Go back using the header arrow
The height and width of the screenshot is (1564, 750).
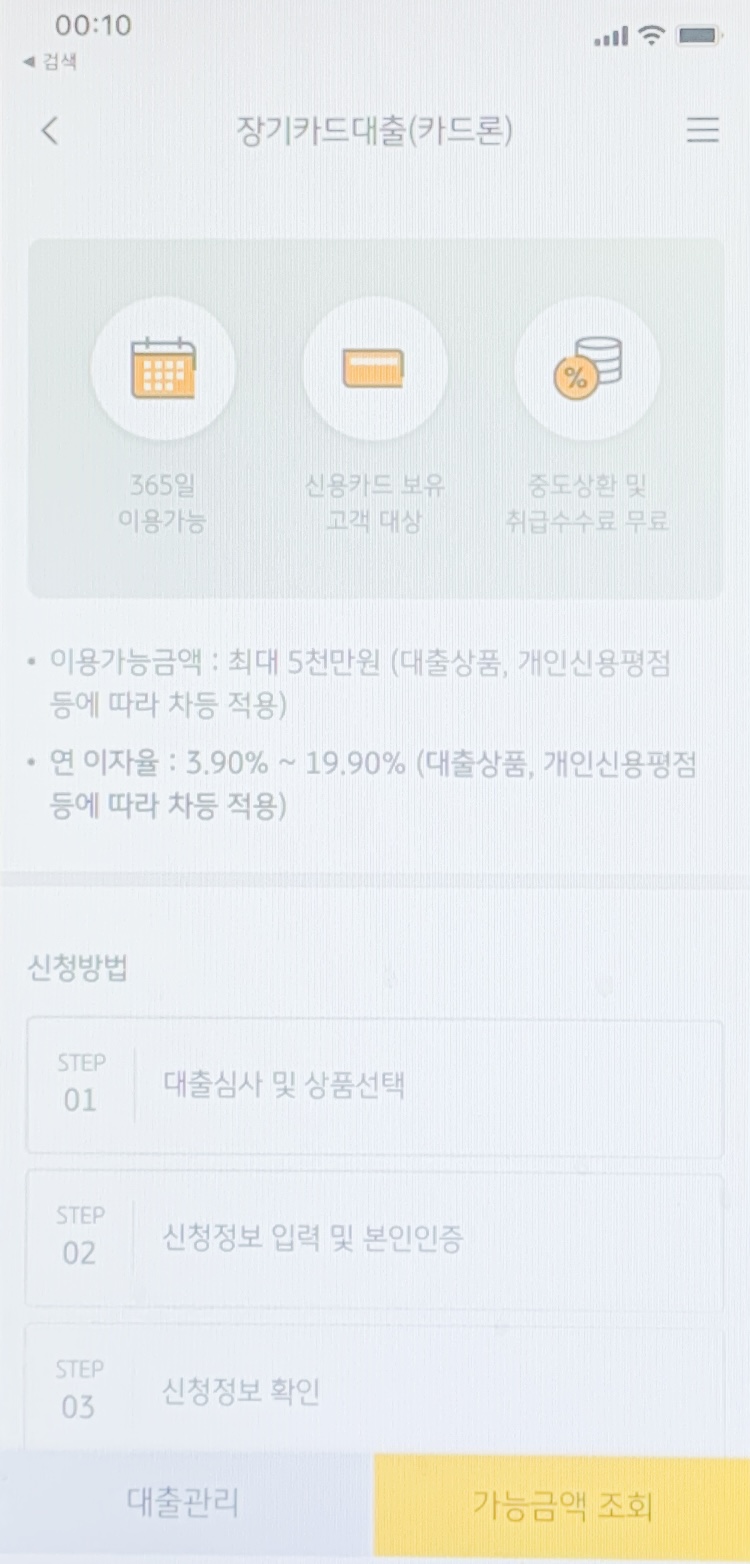click(x=50, y=131)
